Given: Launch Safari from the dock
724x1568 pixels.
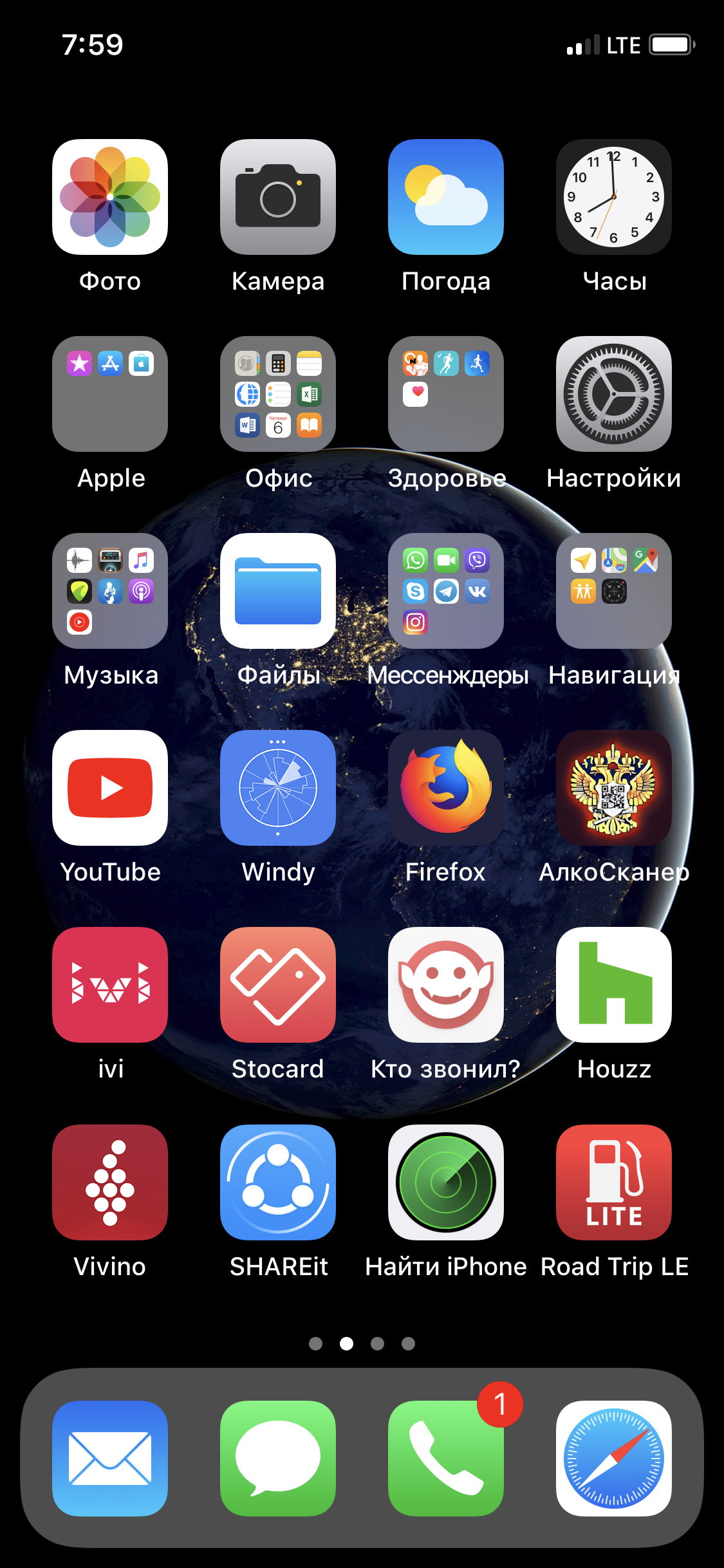Looking at the screenshot, I should (x=614, y=1459).
